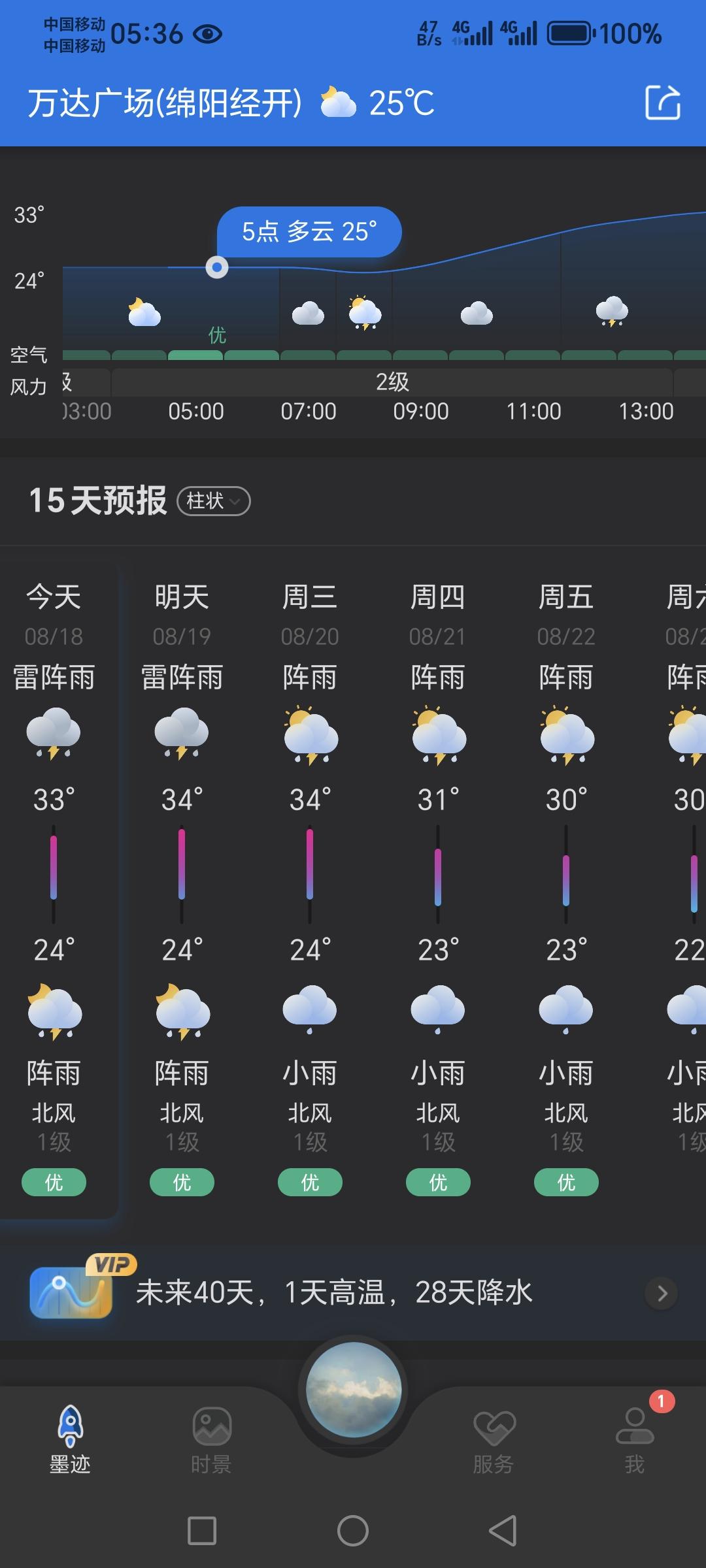This screenshot has width=706, height=1568.
Task: View the 周三 08/20 forecast details
Action: 310,889
